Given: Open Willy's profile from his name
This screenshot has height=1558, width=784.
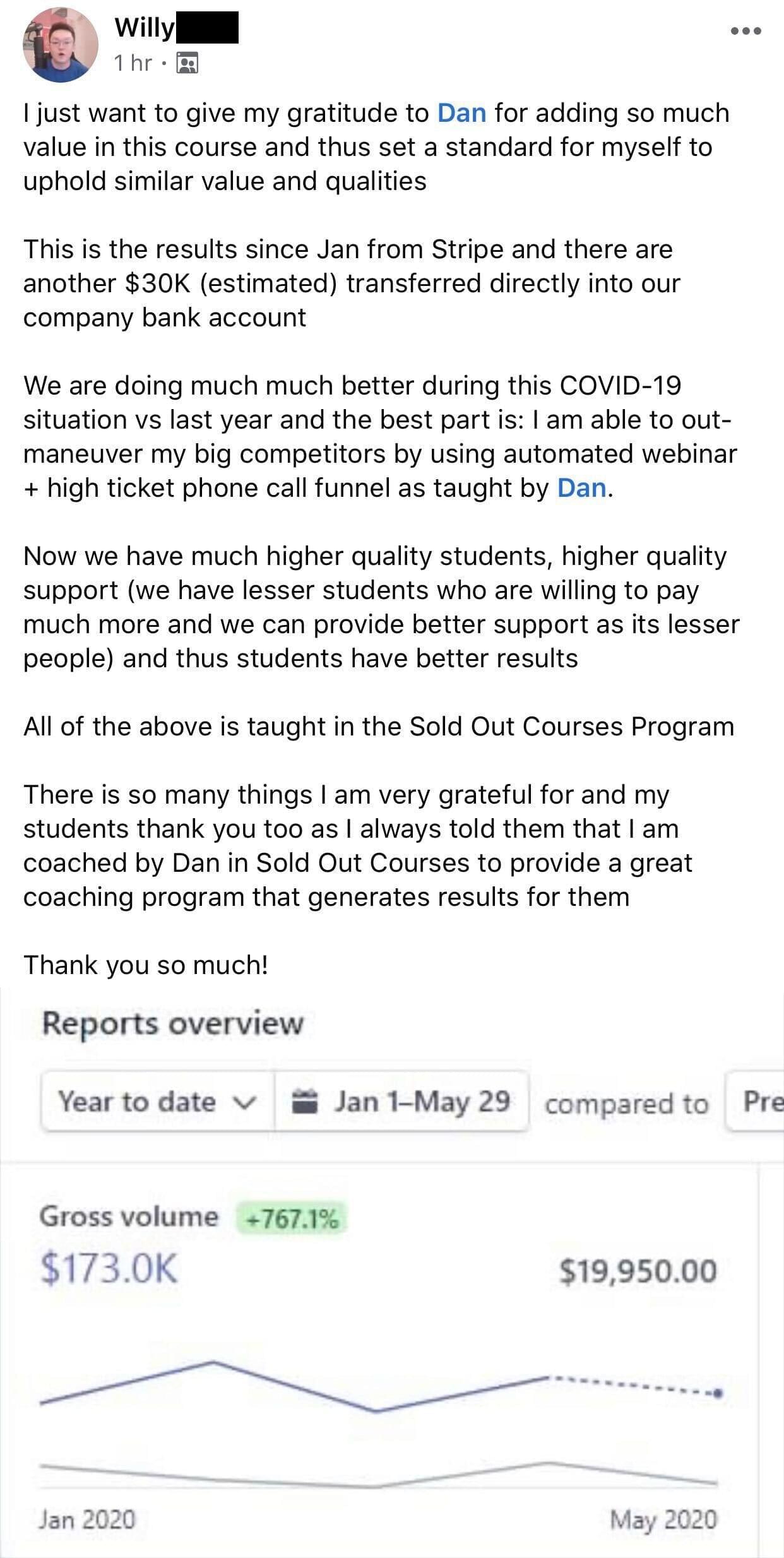Looking at the screenshot, I should 176,28.
